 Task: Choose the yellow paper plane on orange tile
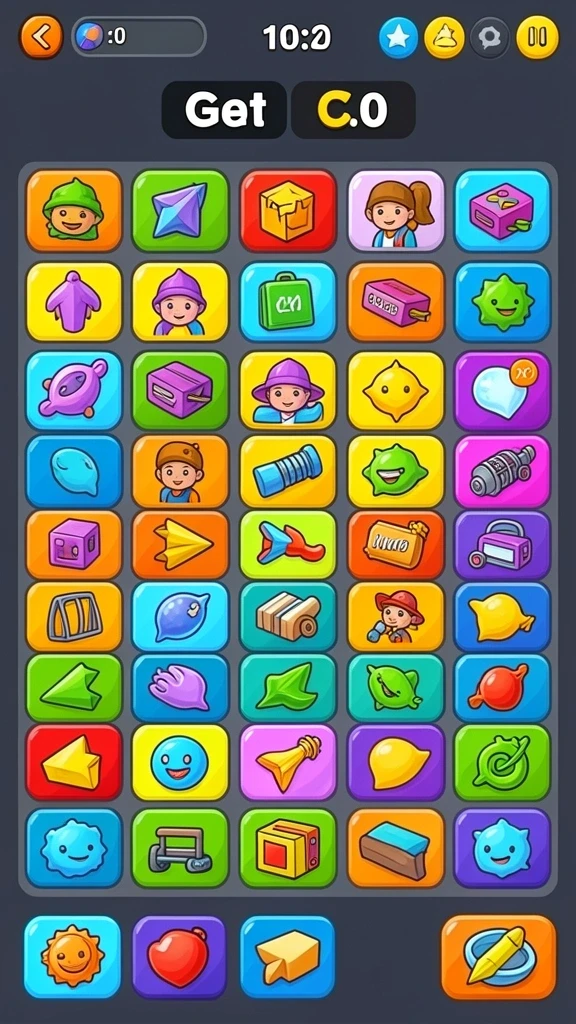(x=180, y=545)
